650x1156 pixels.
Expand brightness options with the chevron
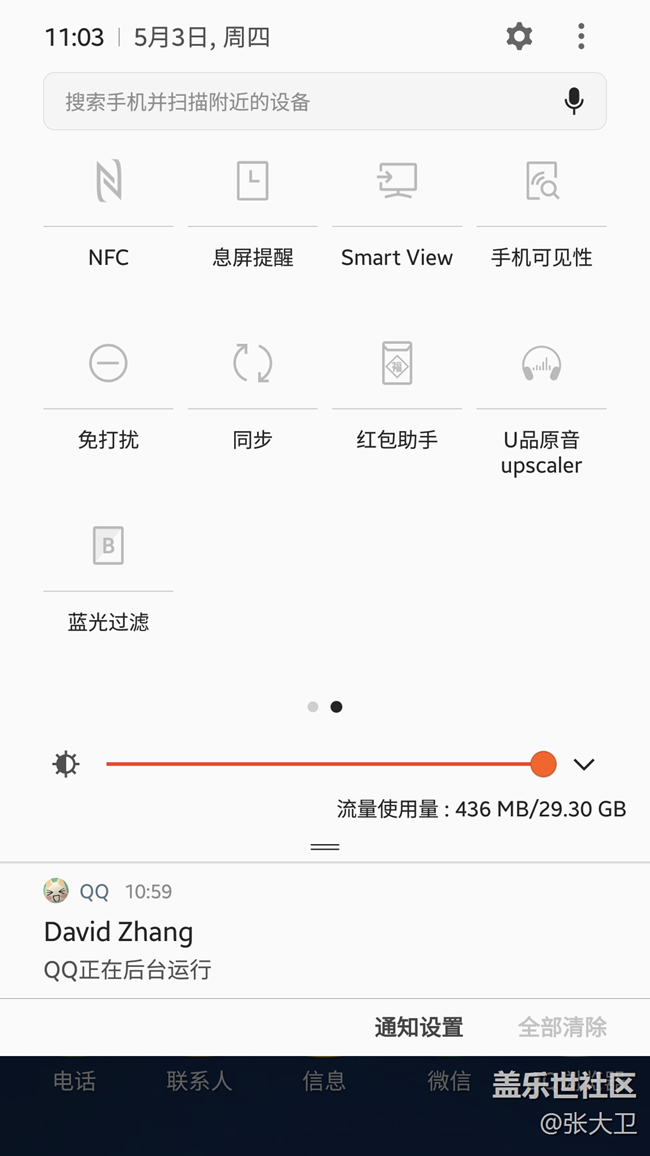point(584,765)
